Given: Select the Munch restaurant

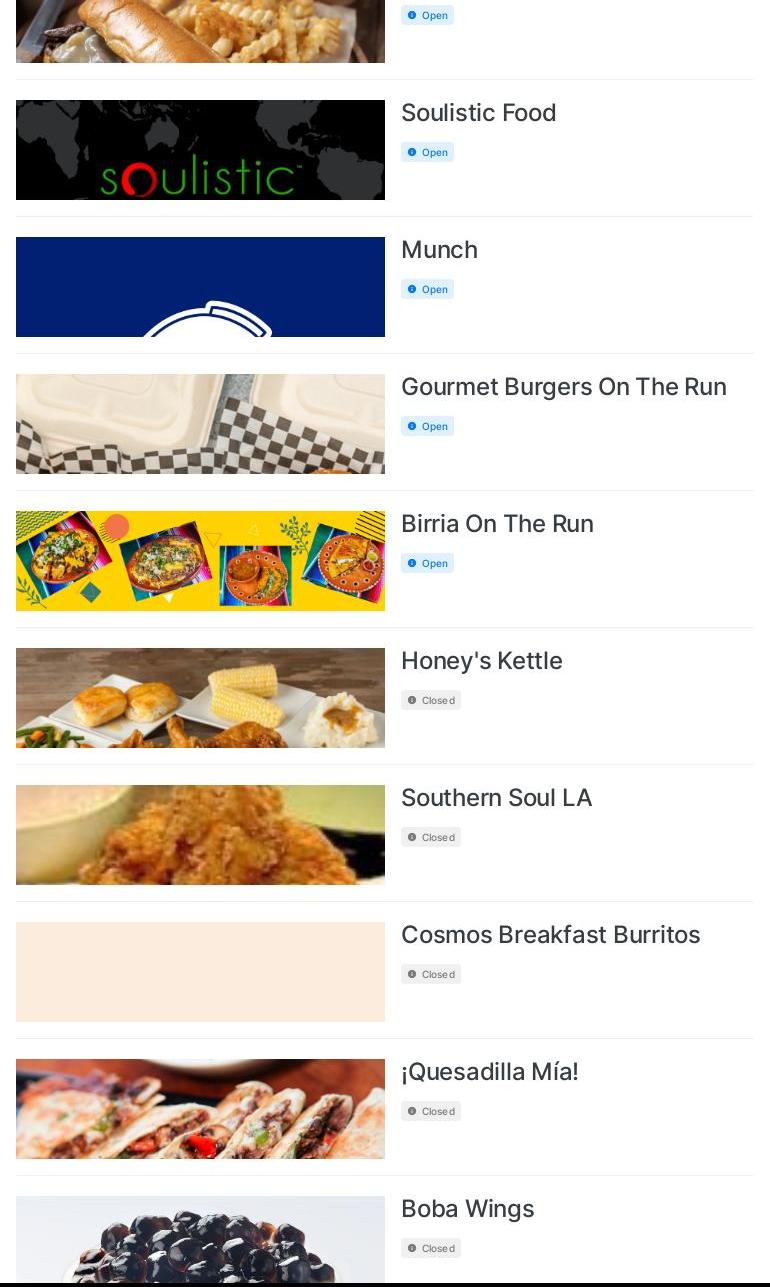Looking at the screenshot, I should [x=439, y=250].
